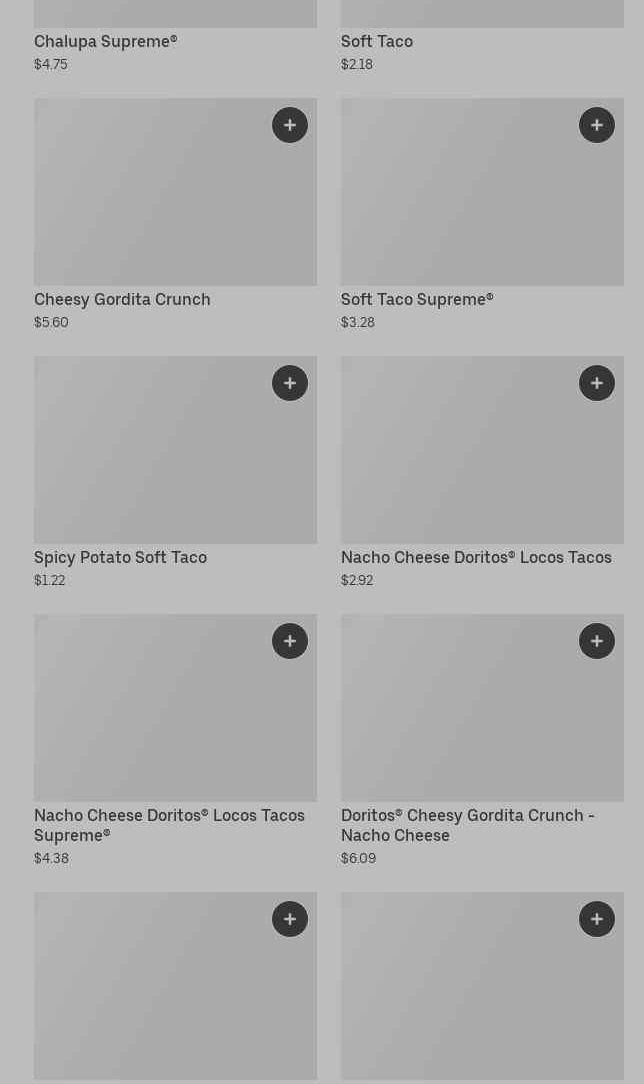Image resolution: width=644 pixels, height=1084 pixels.
Task: Add Doritos Locos Tacos Supreme to order
Action: 290,641
